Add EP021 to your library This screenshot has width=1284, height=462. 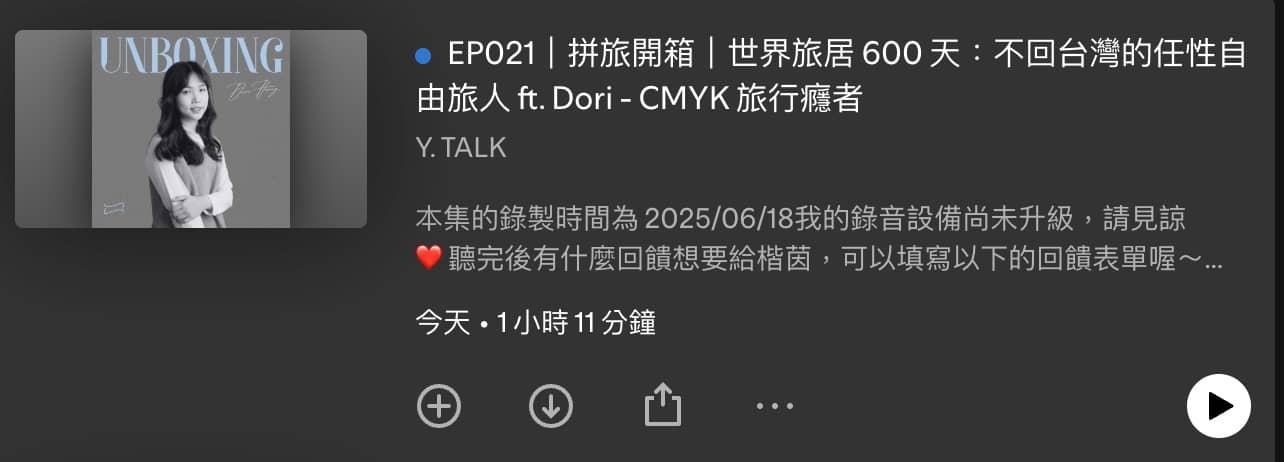[x=439, y=406]
